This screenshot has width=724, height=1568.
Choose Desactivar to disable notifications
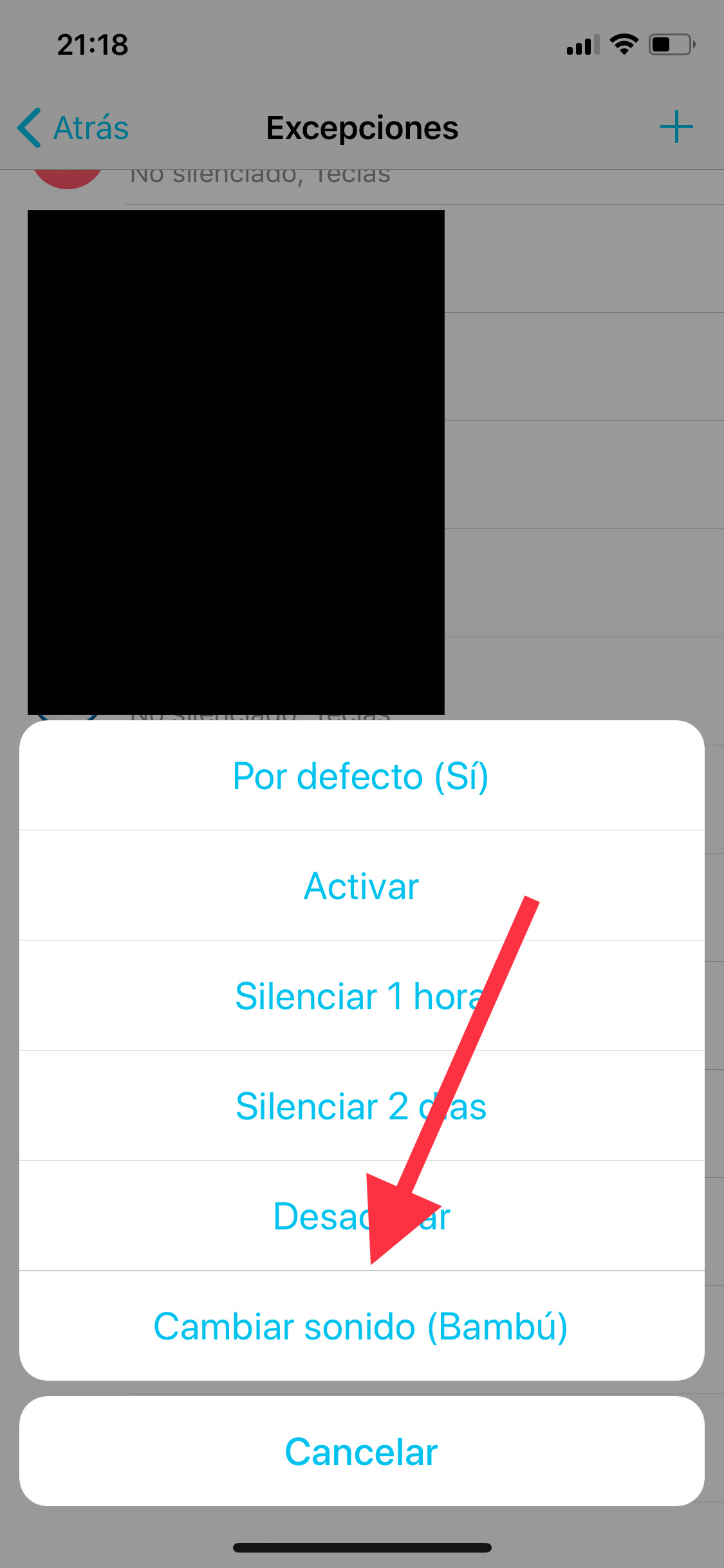[x=362, y=1216]
